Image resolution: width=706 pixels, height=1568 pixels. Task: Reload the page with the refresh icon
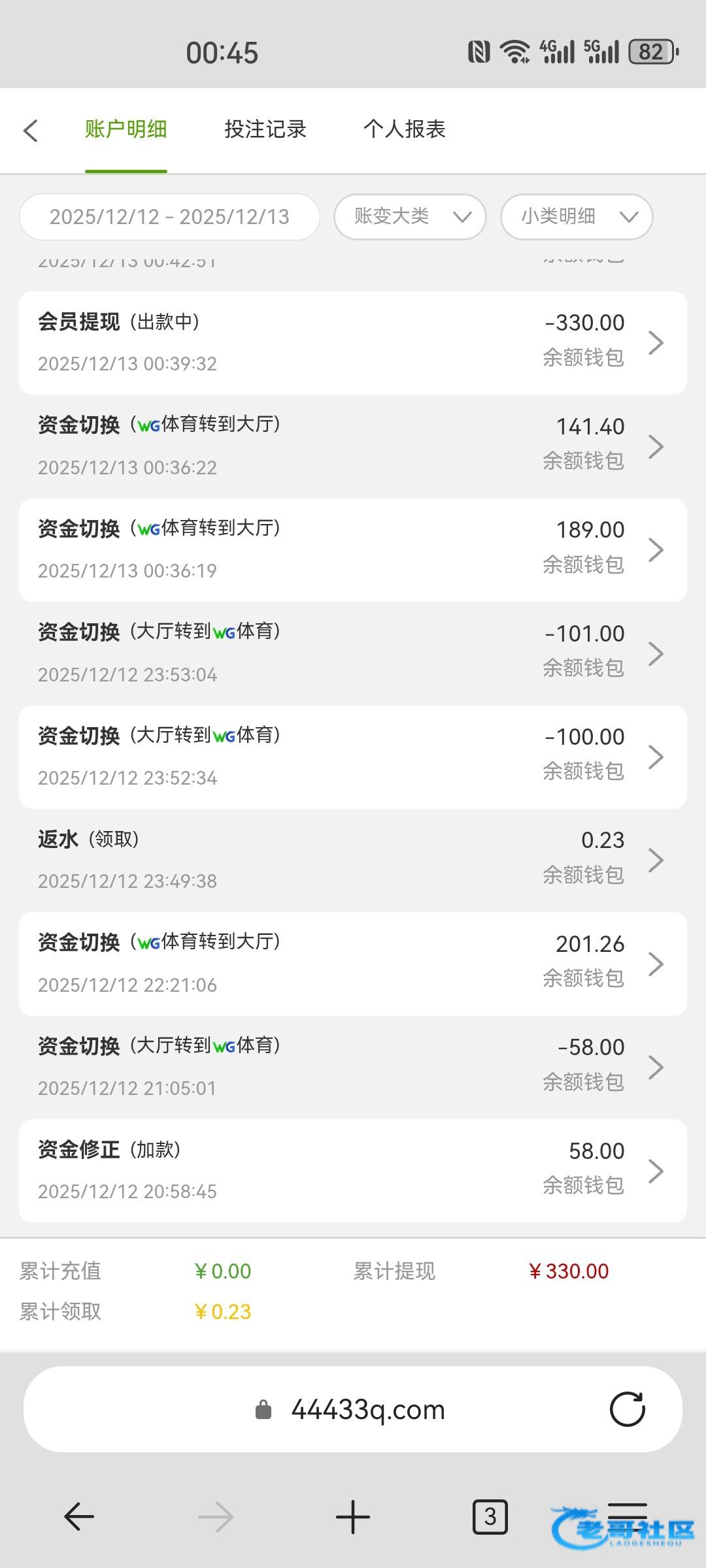627,1409
